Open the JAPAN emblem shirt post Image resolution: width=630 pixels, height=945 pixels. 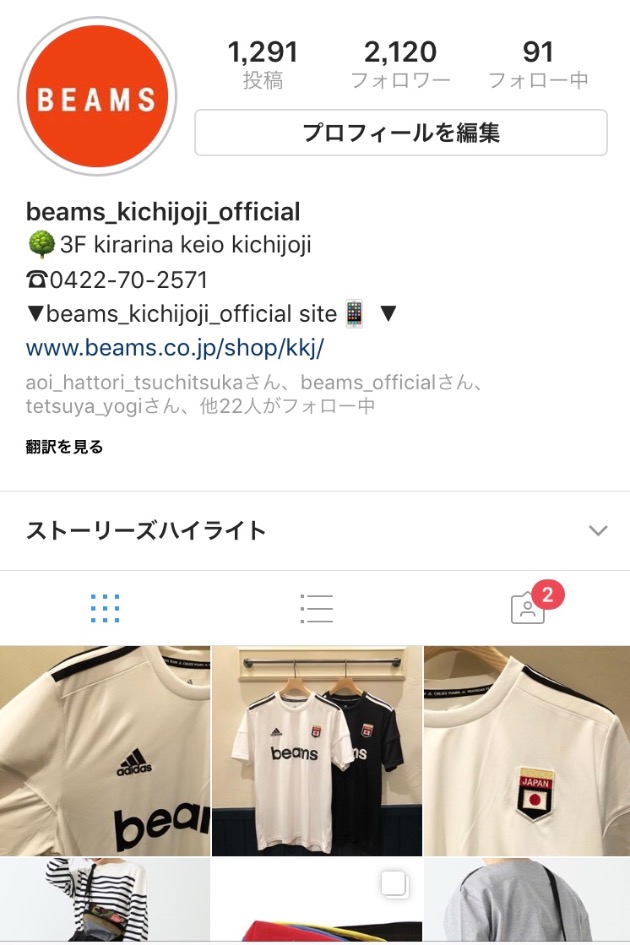[x=527, y=751]
